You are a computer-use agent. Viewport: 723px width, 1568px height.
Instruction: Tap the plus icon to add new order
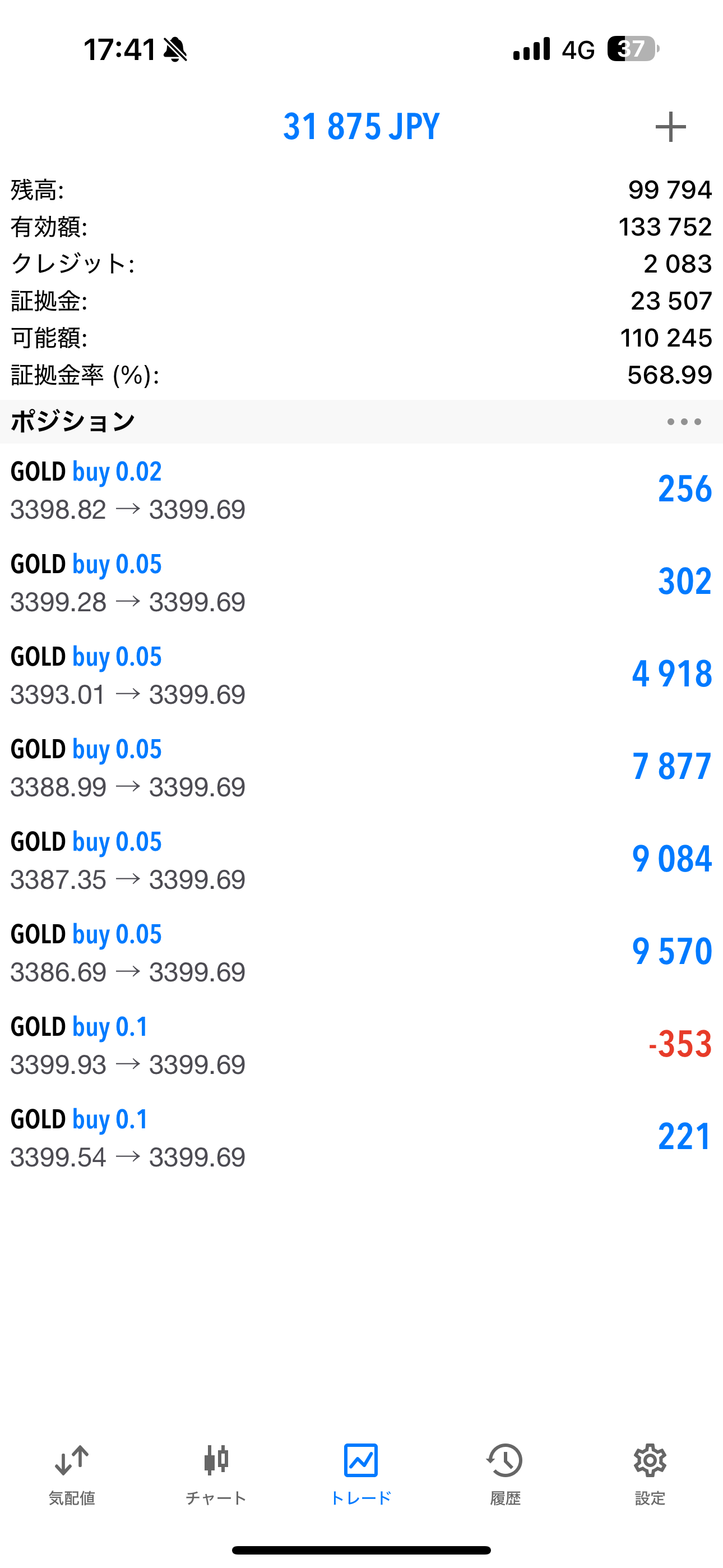point(670,127)
